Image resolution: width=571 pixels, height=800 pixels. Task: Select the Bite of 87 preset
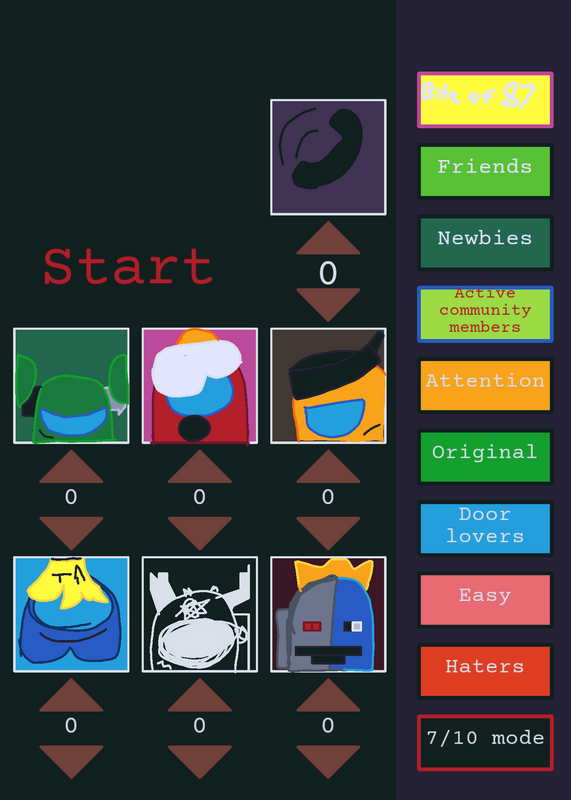tap(485, 99)
